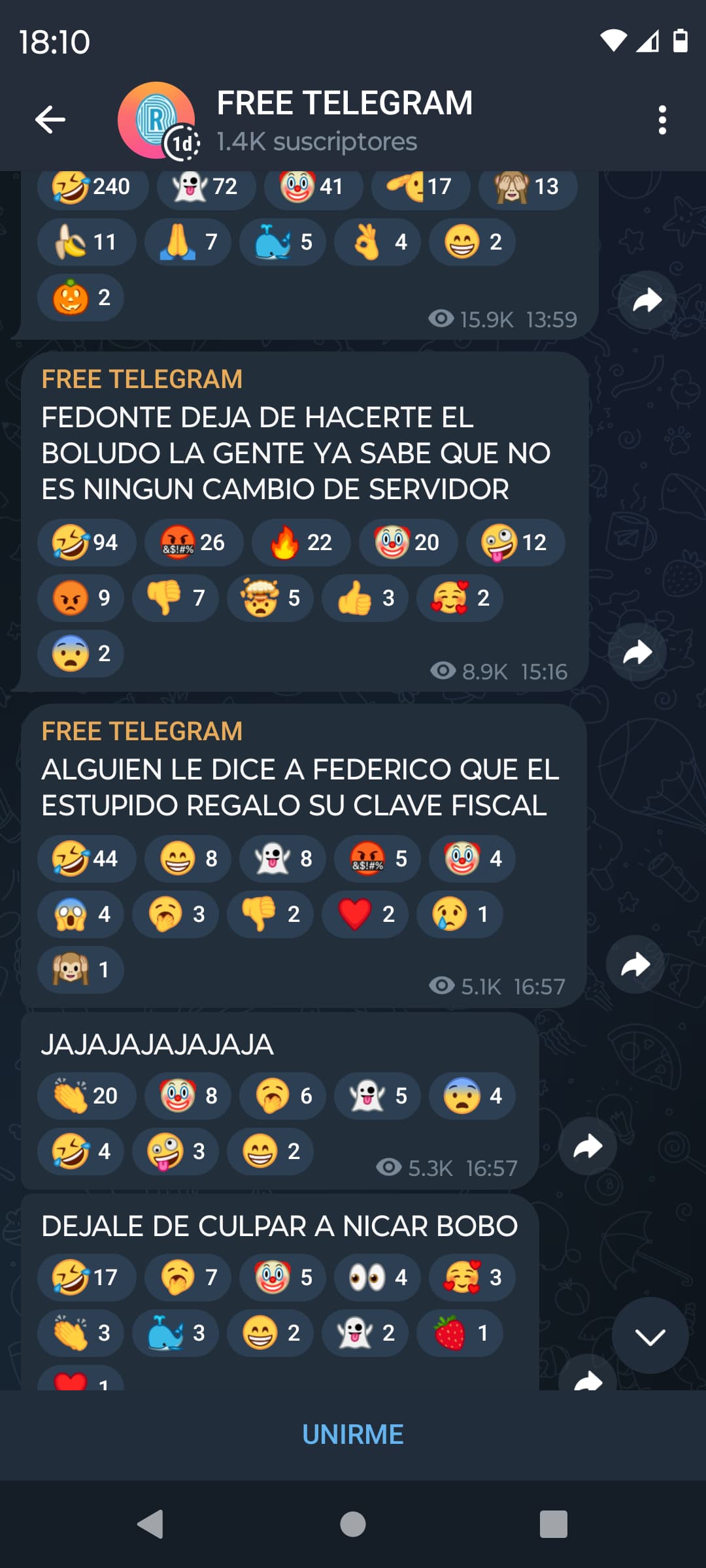The image size is (706, 1568).
Task: Jump to latest messages with down chevron
Action: tap(650, 1335)
